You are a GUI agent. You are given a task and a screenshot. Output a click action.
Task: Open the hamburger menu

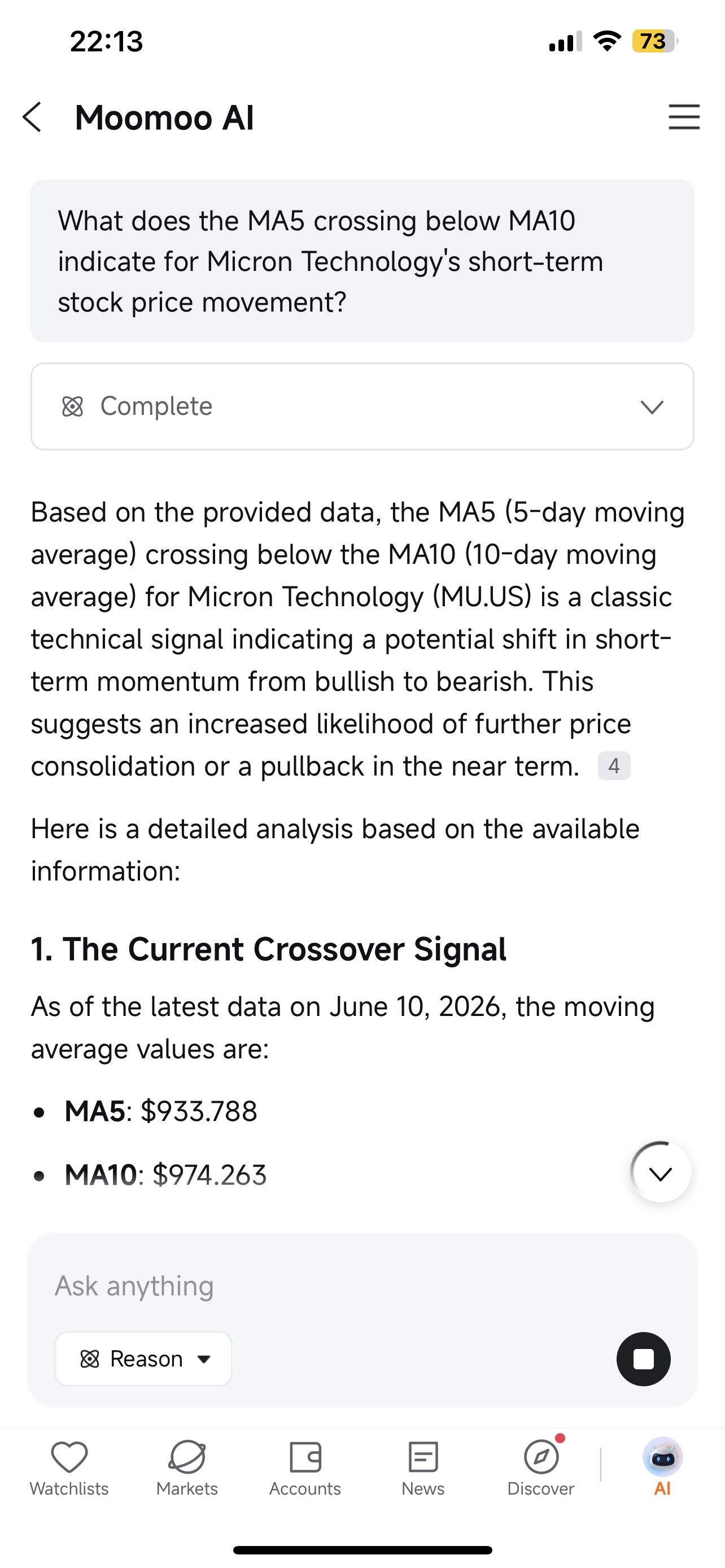684,117
